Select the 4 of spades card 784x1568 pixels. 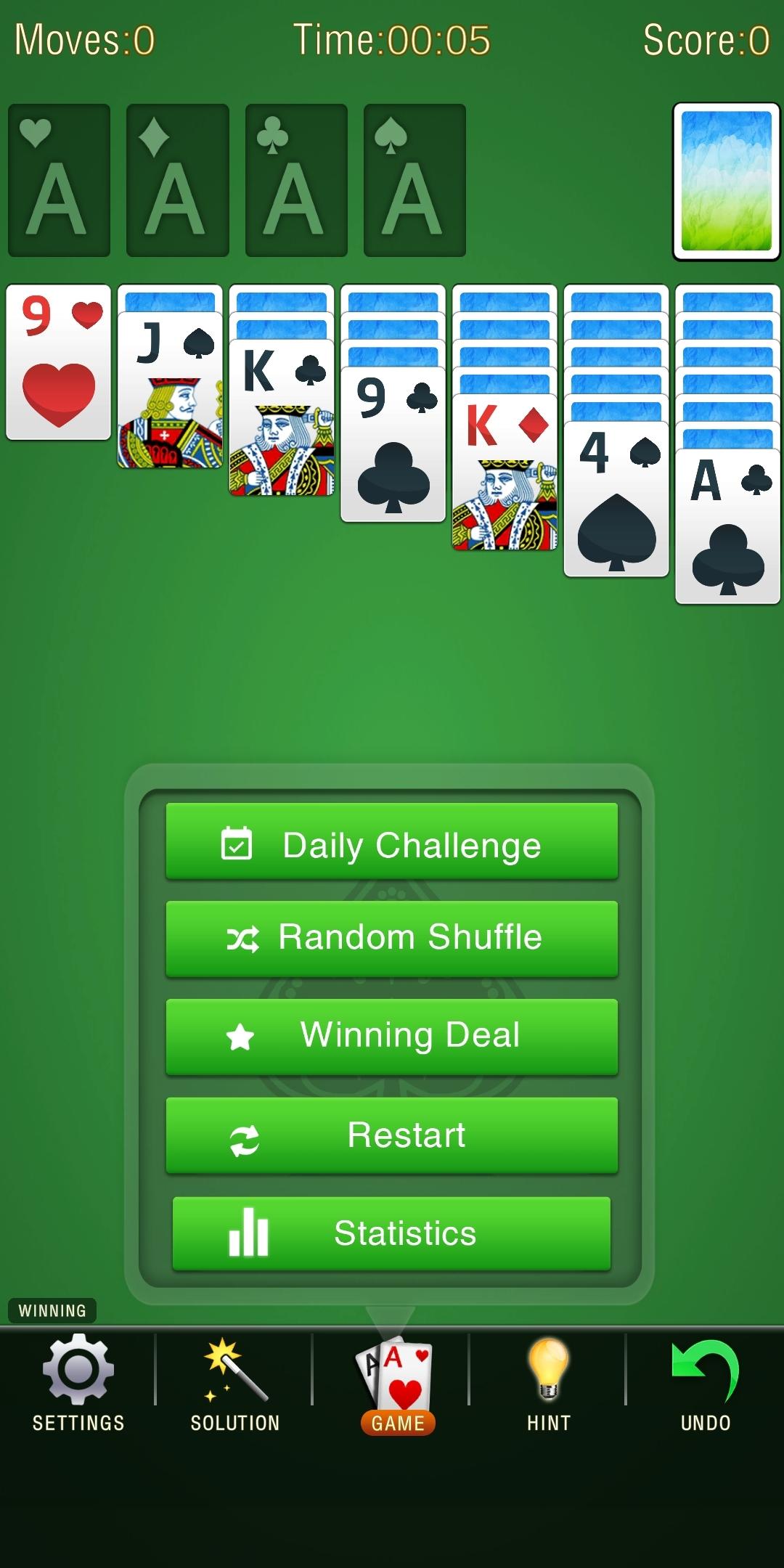(x=616, y=499)
